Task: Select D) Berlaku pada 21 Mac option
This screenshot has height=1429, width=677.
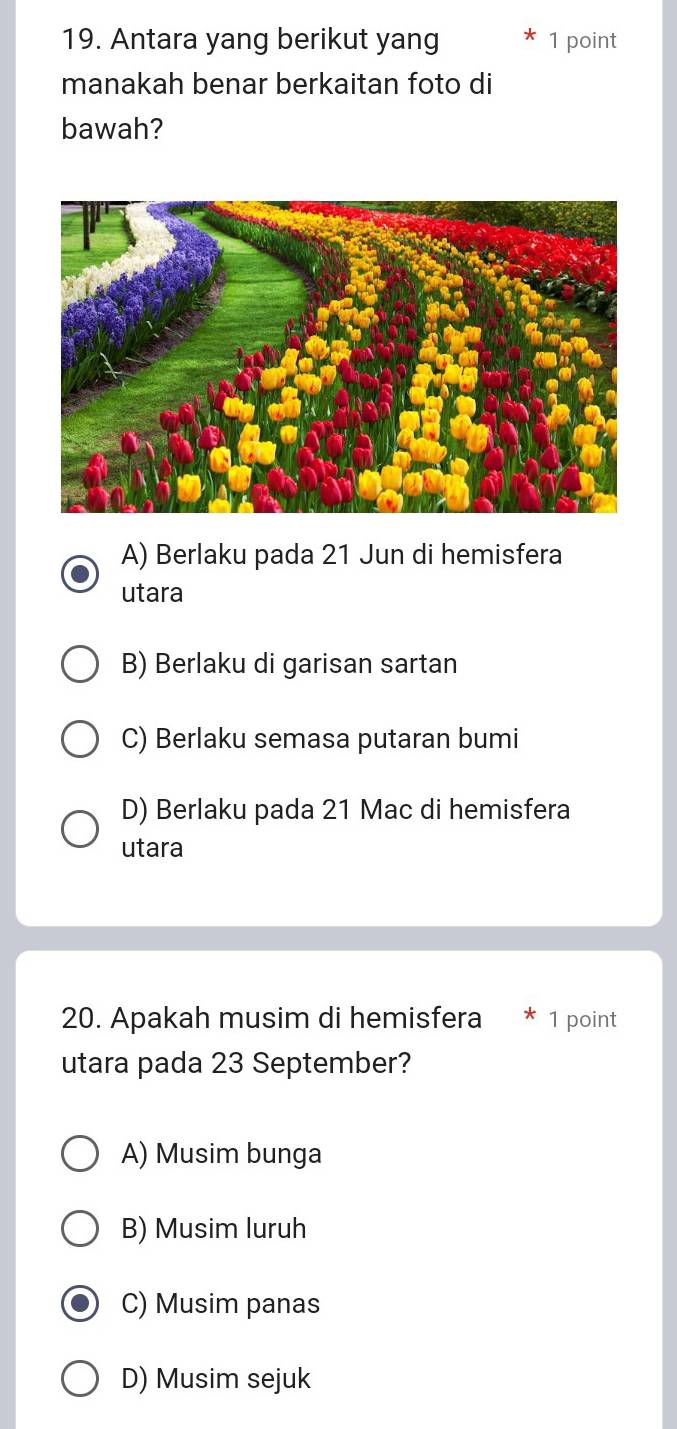Action: point(80,829)
